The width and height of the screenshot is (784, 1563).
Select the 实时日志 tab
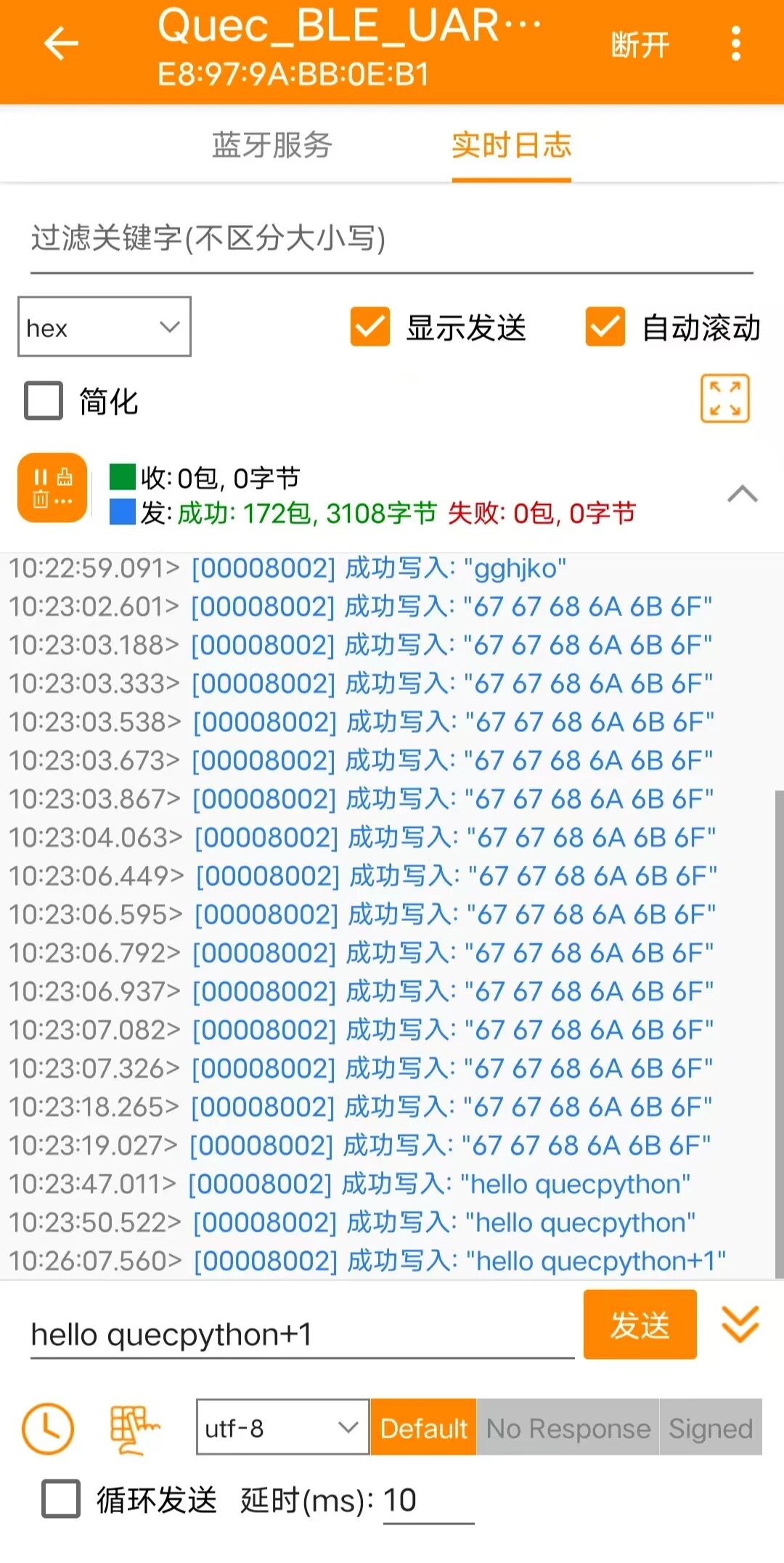tap(511, 145)
